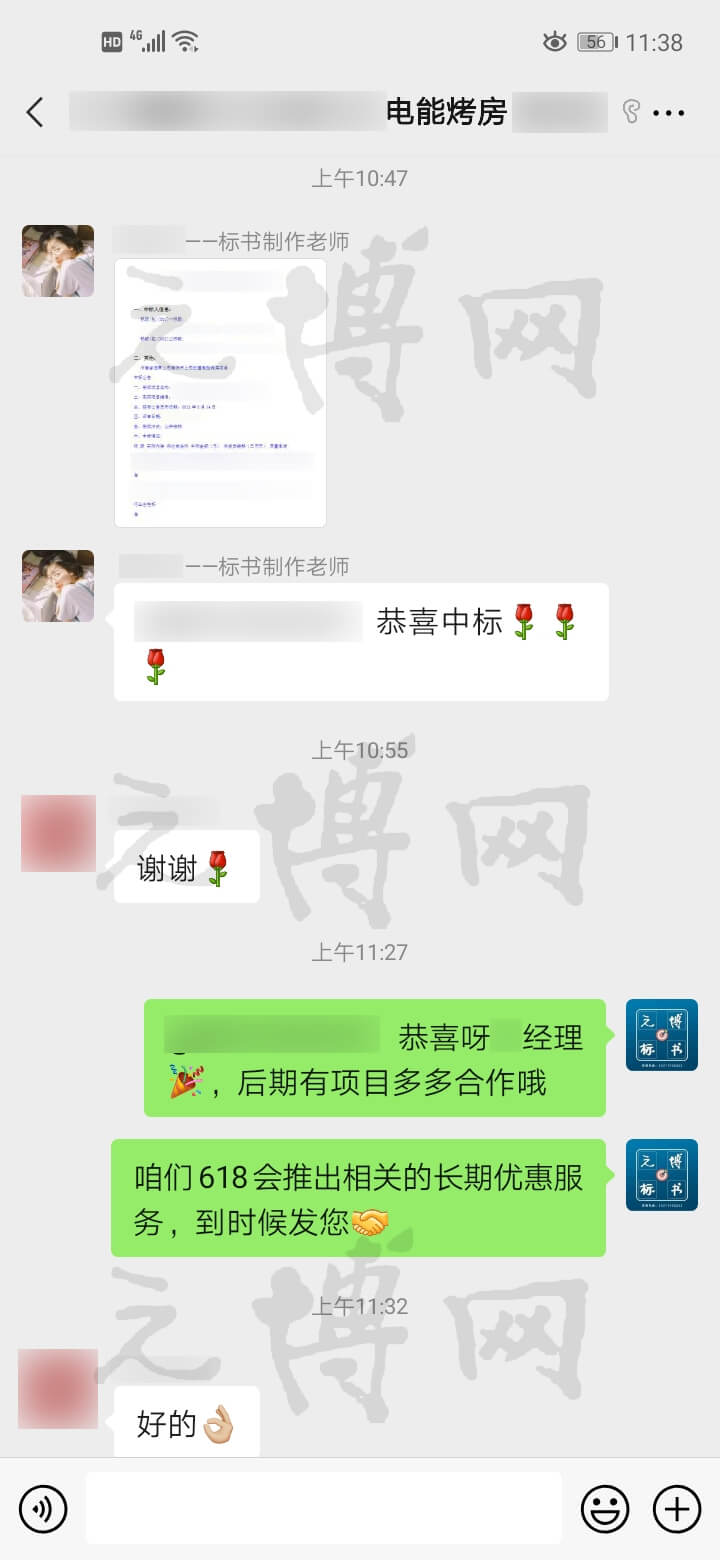Open own avatar beside the 618 message

[x=662, y=1175]
